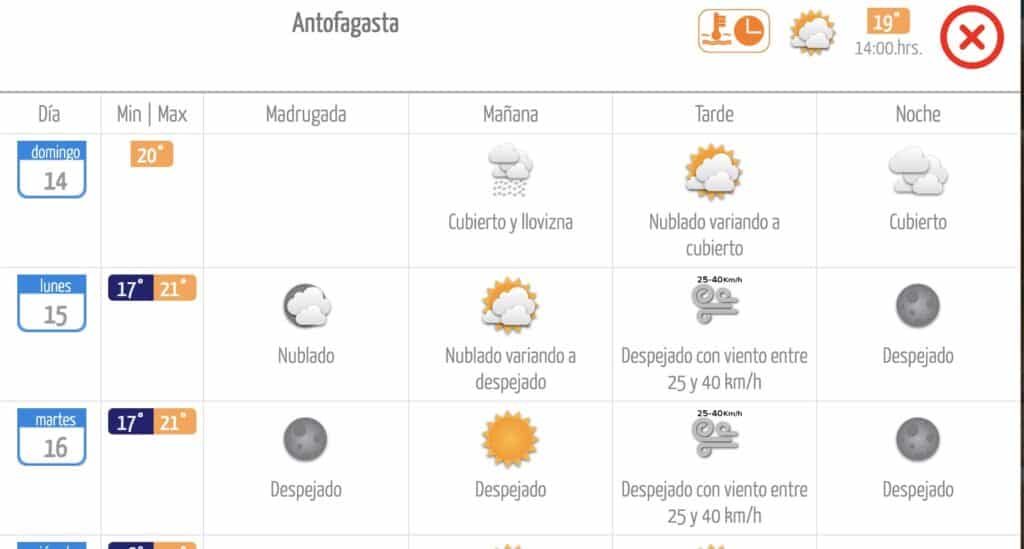Open the temperature history icon

[733, 32]
